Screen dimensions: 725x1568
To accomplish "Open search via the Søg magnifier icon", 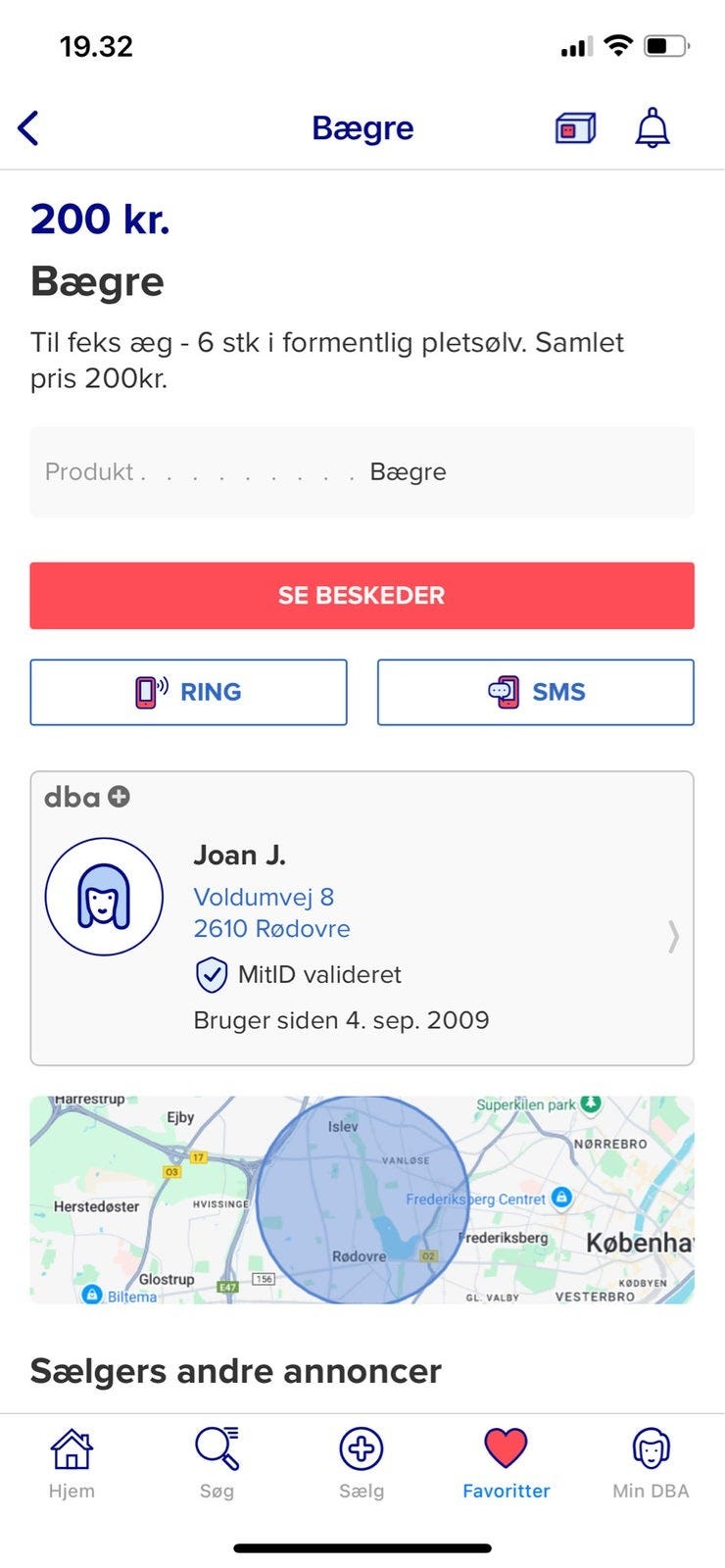I will (217, 1448).
